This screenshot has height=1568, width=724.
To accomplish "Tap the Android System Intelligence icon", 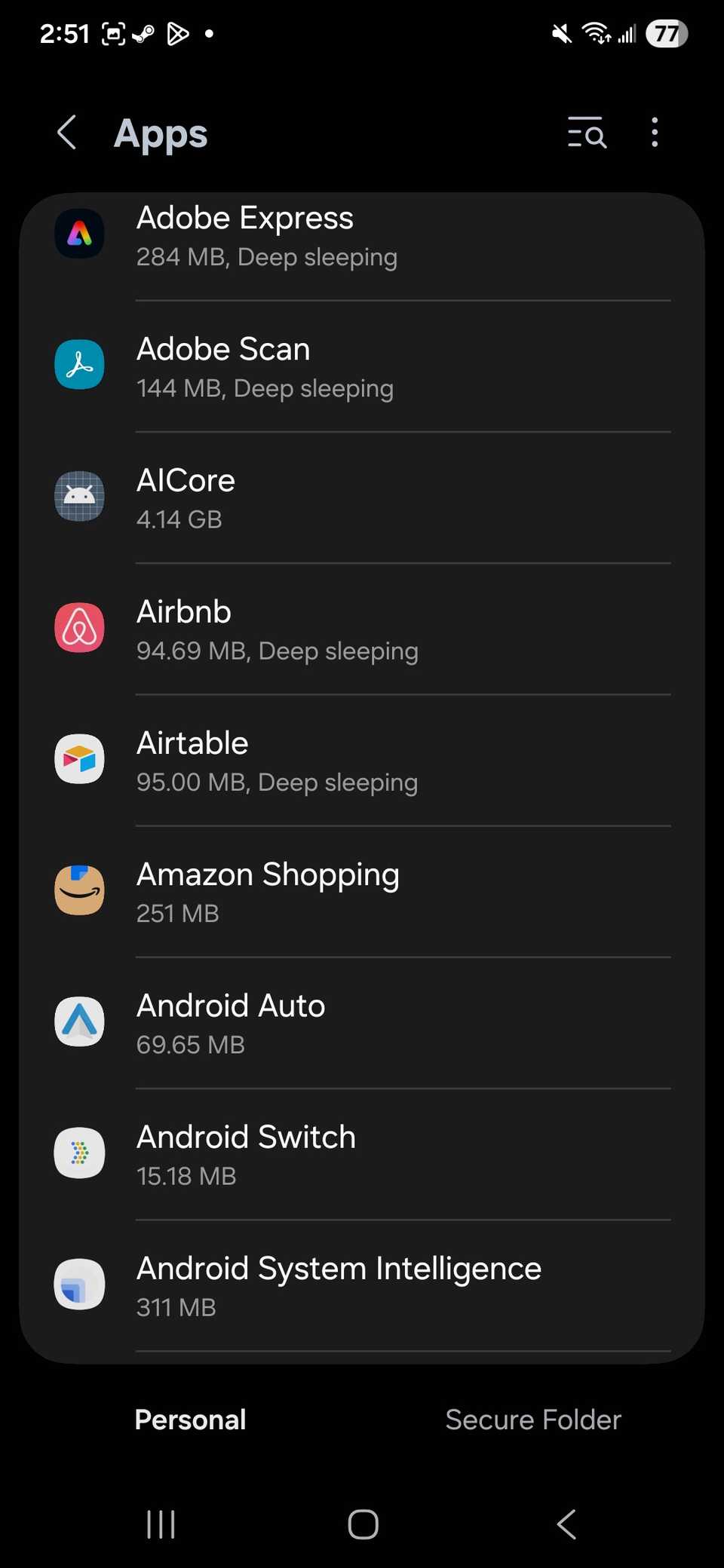I will (79, 1284).
